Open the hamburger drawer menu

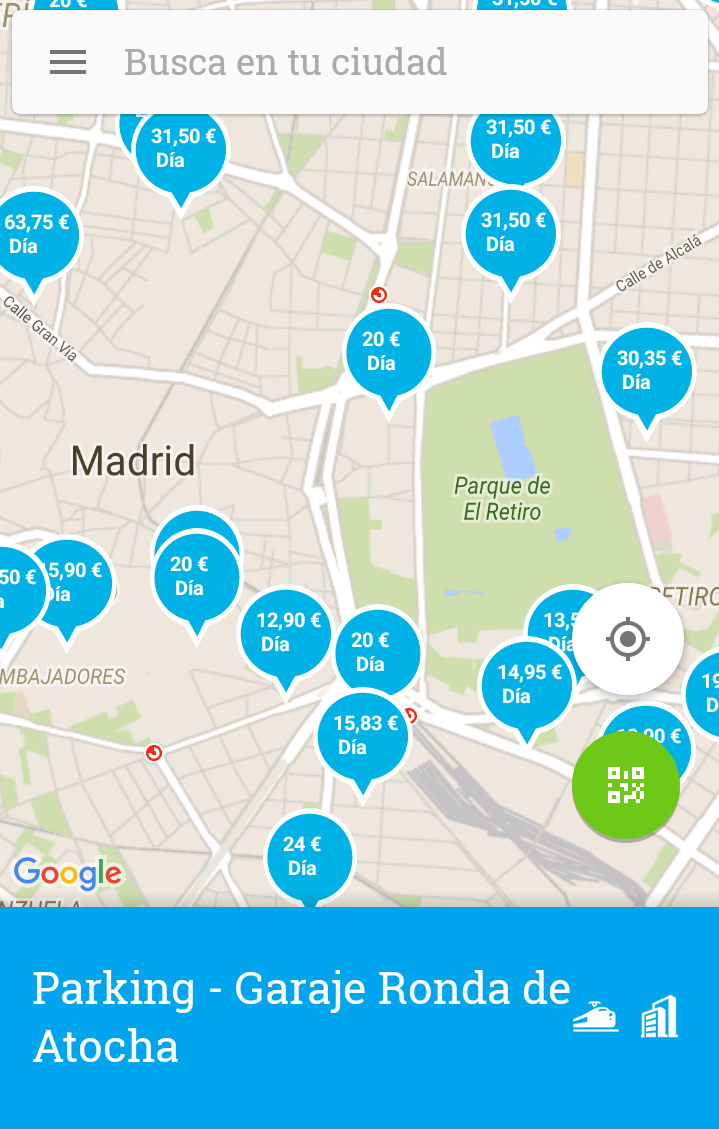pyautogui.click(x=68, y=62)
